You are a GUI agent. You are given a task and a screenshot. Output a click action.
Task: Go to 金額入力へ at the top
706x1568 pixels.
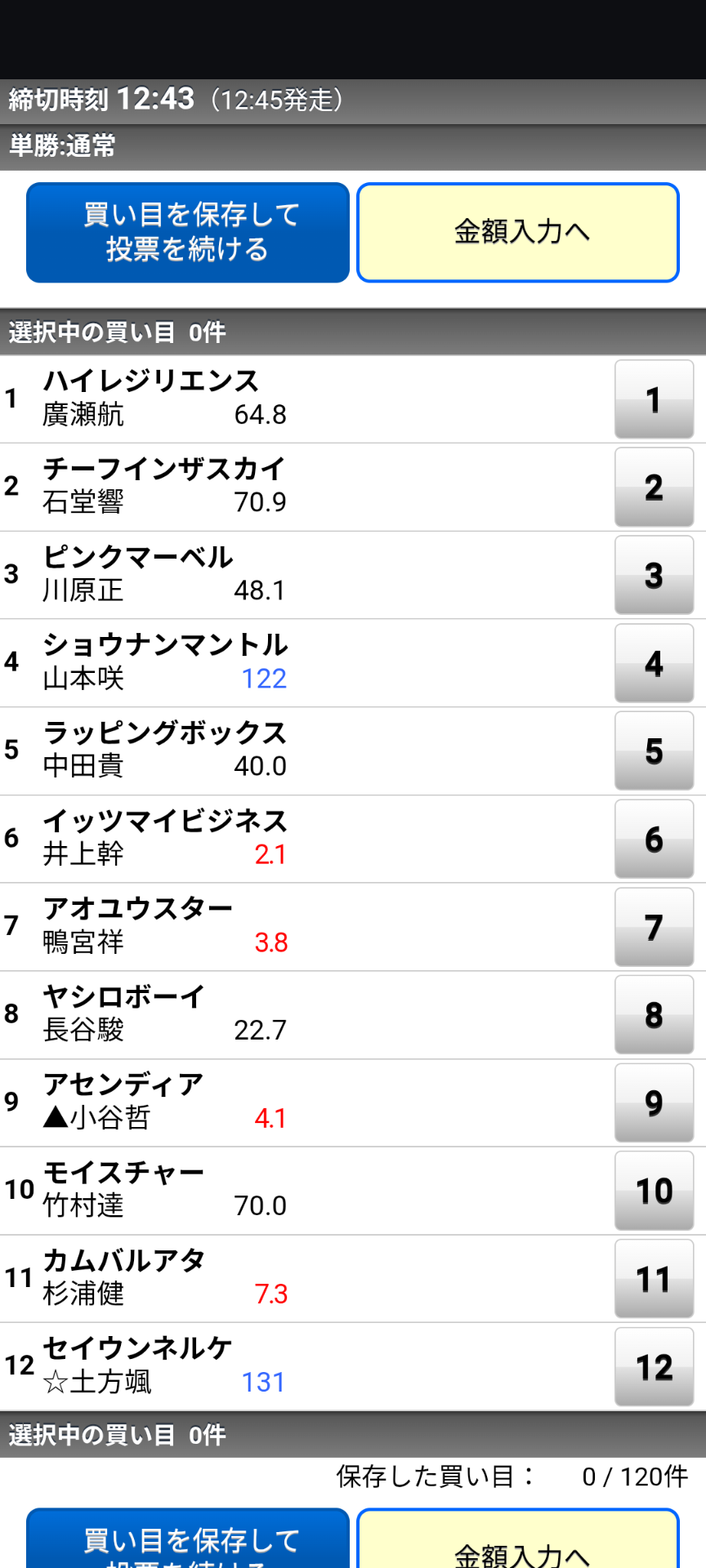click(518, 233)
